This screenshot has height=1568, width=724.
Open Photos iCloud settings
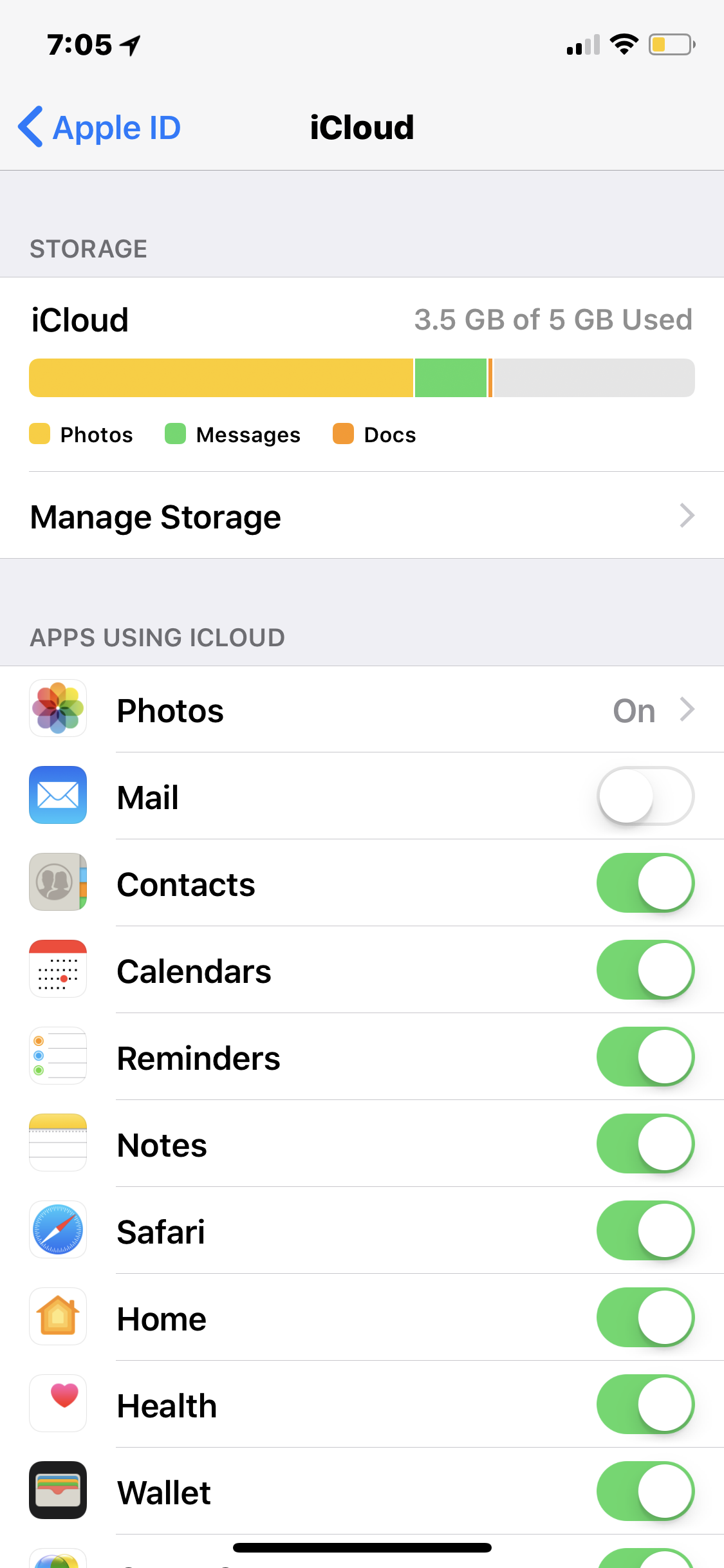pyautogui.click(x=362, y=710)
